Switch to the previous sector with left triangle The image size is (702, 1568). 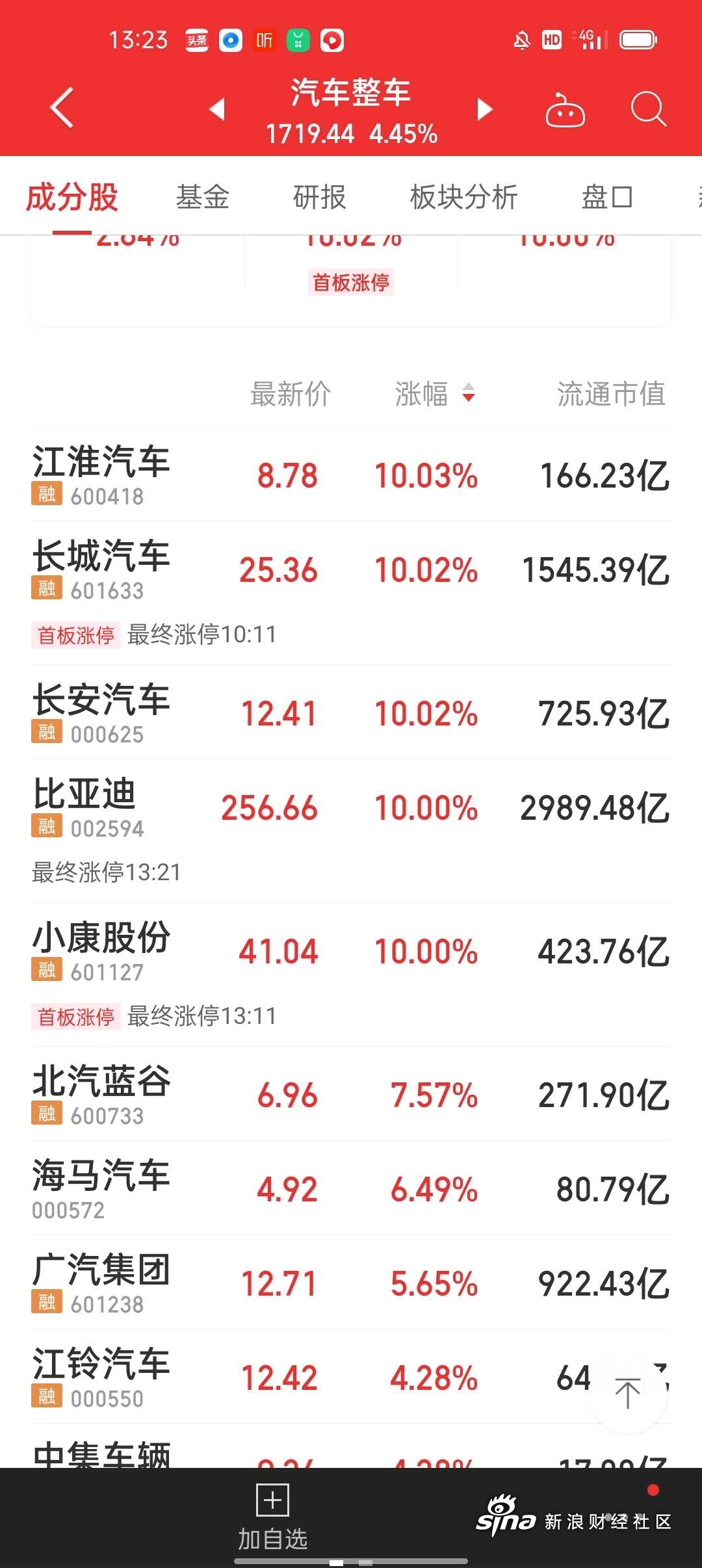pyautogui.click(x=217, y=109)
